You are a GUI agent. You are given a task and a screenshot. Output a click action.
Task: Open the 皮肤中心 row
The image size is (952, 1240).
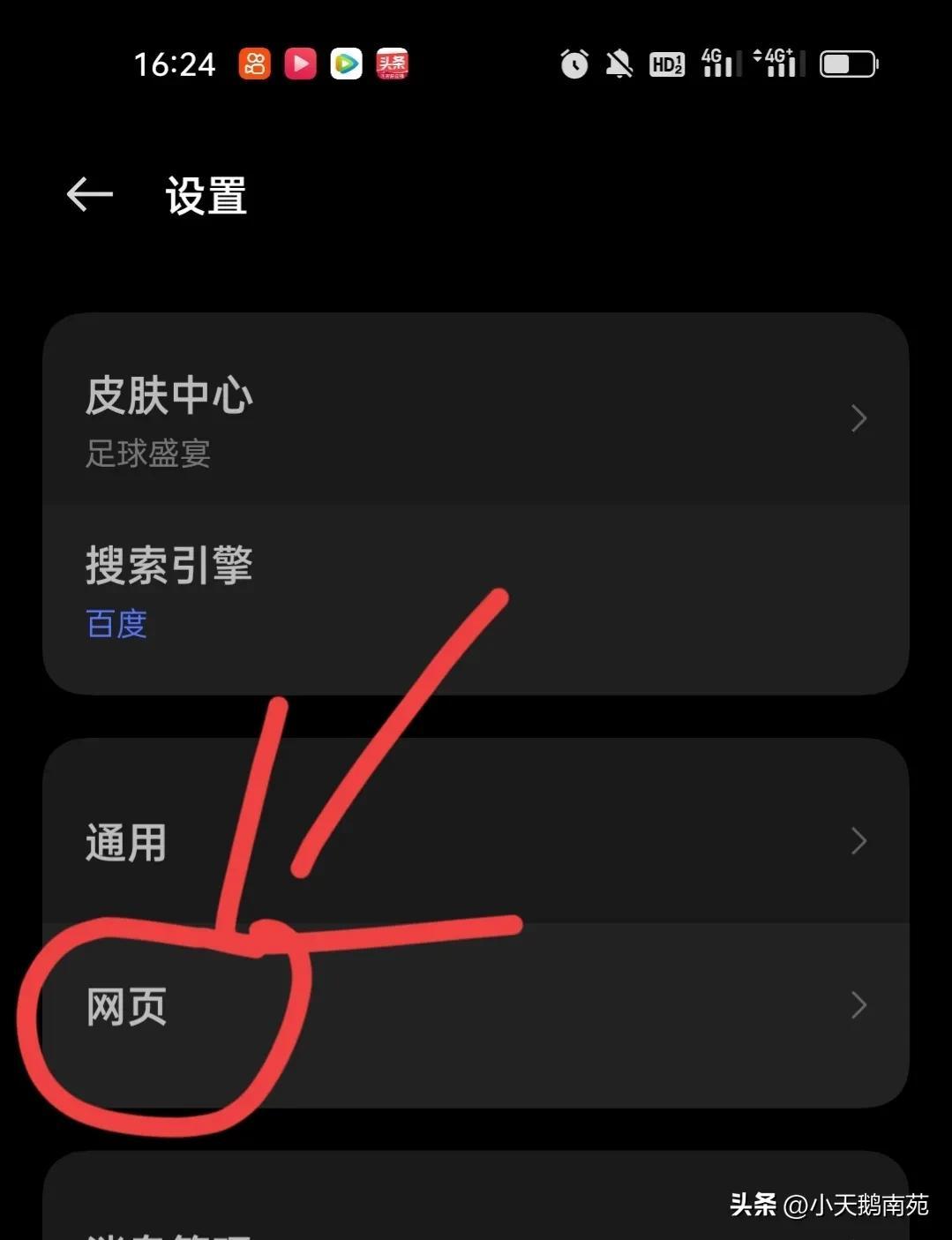(476, 417)
